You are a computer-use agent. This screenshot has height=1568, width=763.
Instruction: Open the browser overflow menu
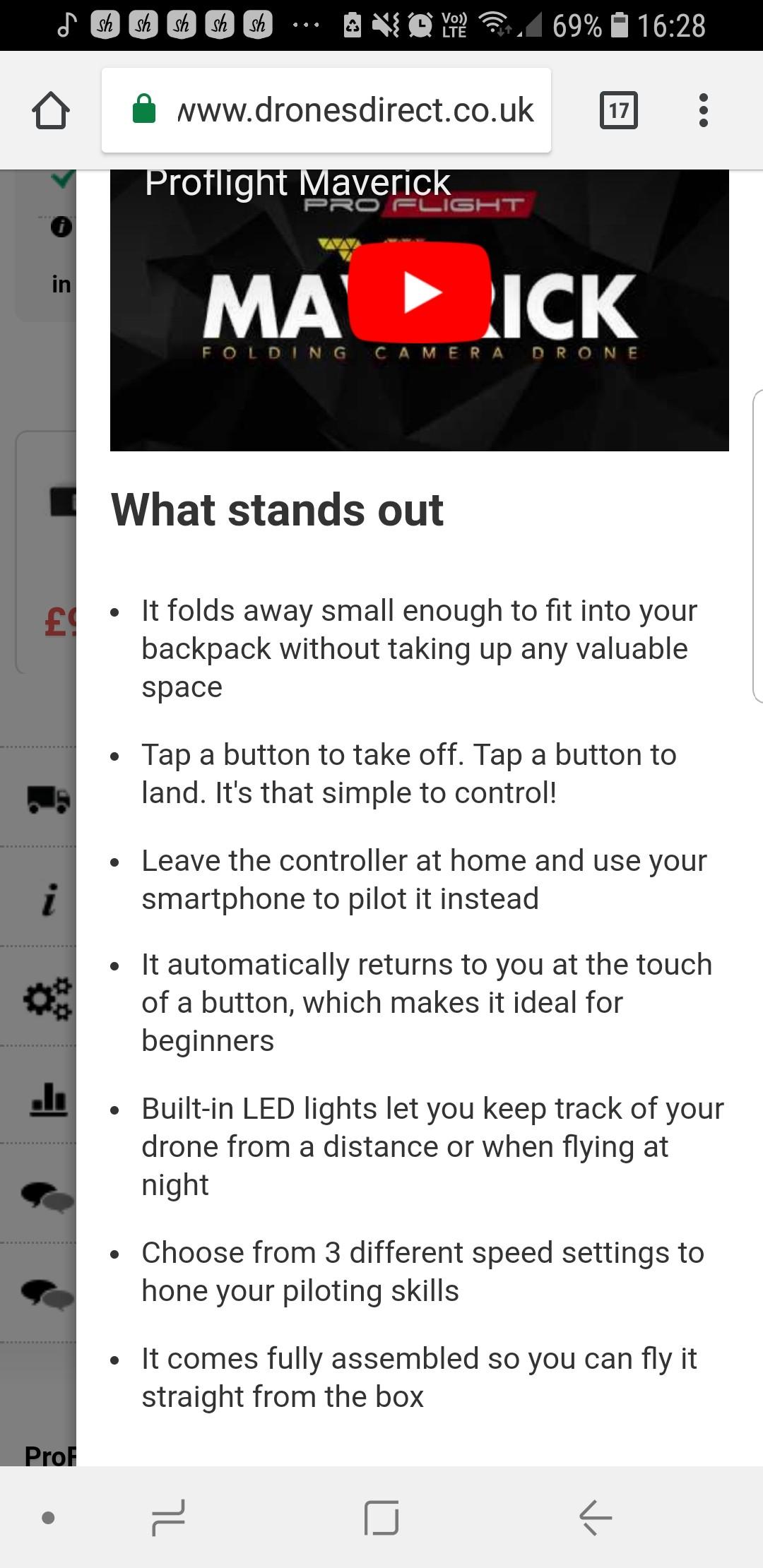(703, 110)
